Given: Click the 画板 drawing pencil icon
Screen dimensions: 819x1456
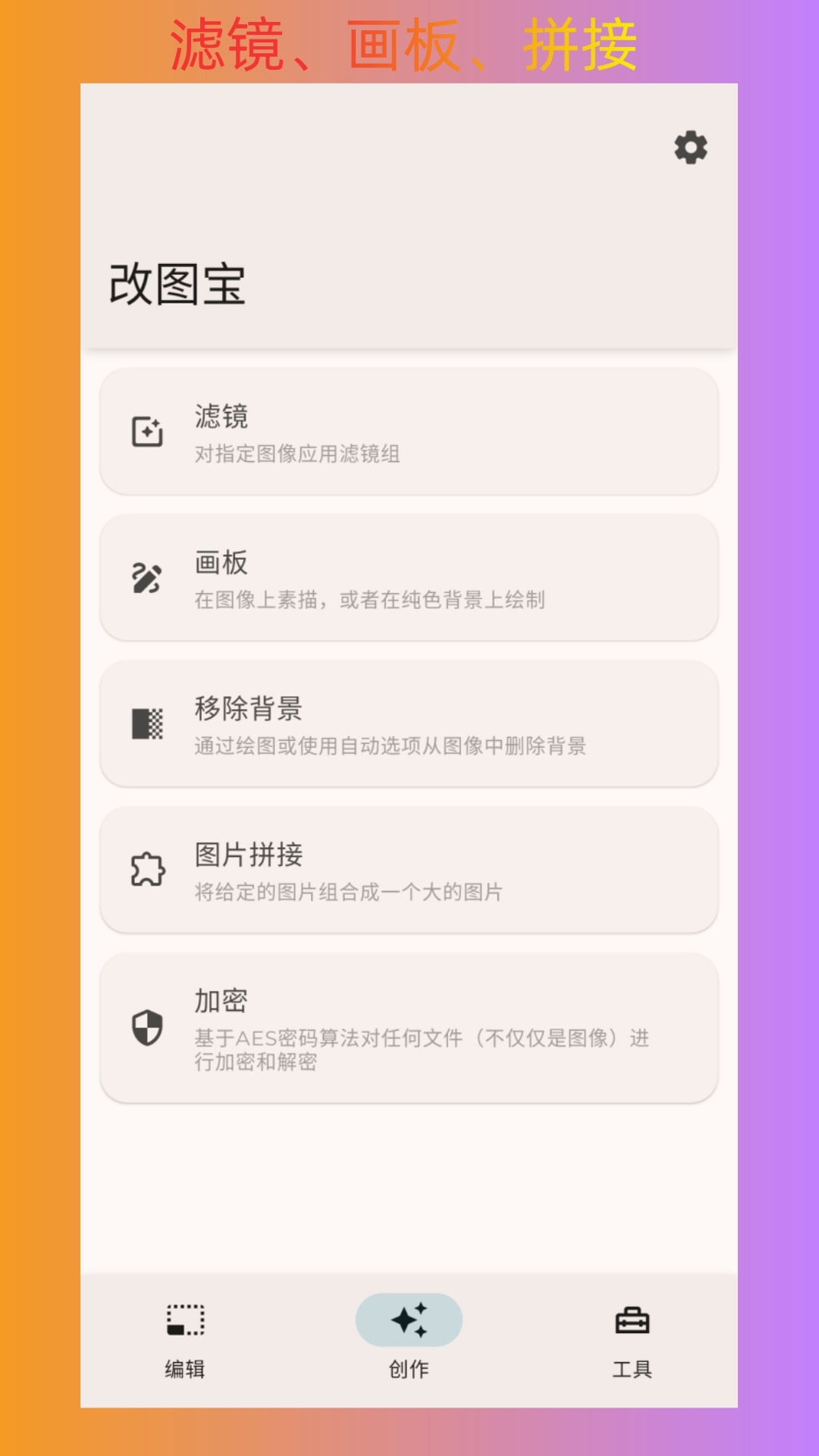Looking at the screenshot, I should point(147,578).
